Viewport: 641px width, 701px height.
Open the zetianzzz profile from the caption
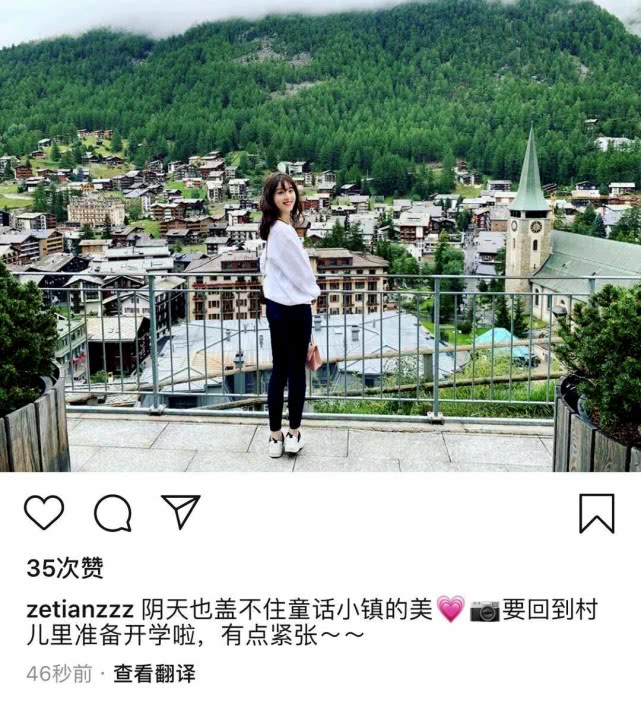pos(78,609)
